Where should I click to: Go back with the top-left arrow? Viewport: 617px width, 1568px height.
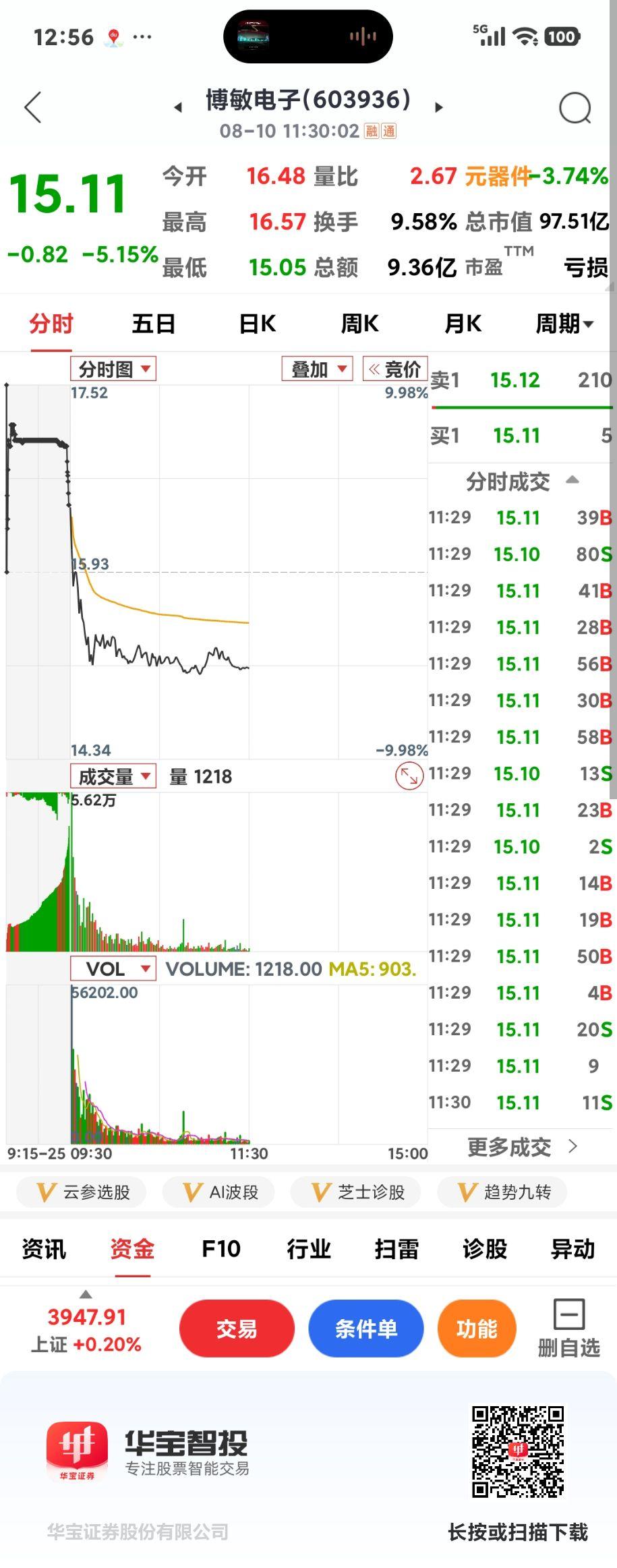coord(32,107)
